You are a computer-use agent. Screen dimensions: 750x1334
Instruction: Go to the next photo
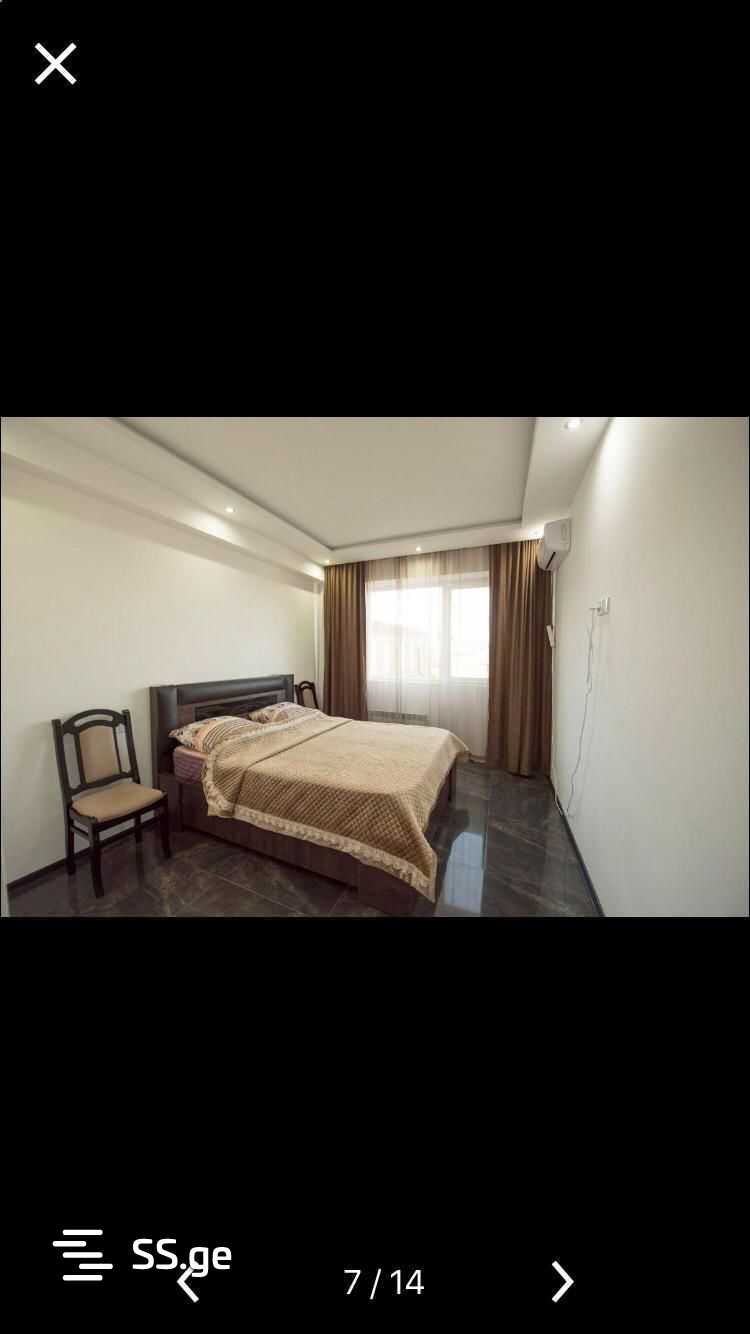[562, 1281]
